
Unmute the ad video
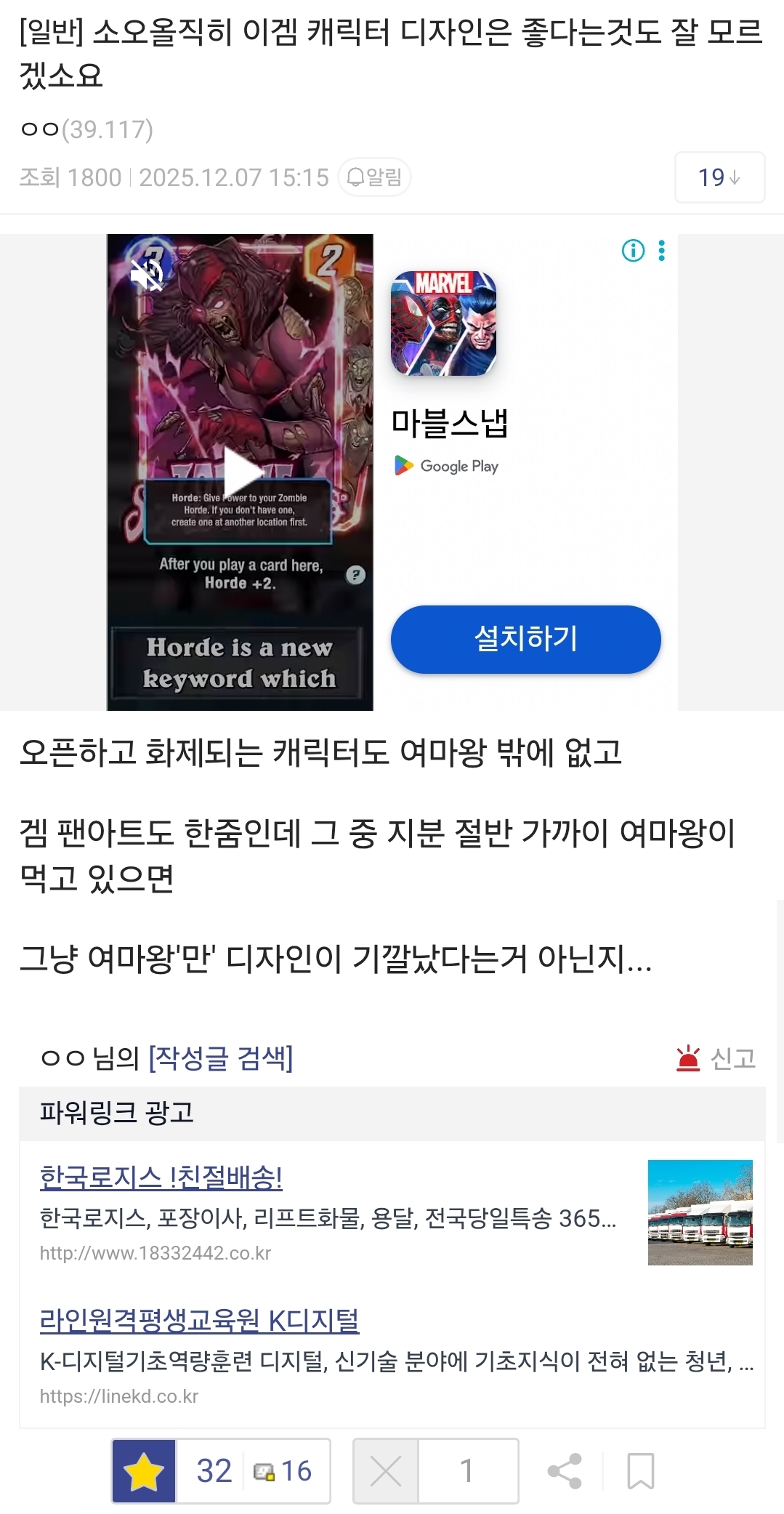(x=146, y=275)
